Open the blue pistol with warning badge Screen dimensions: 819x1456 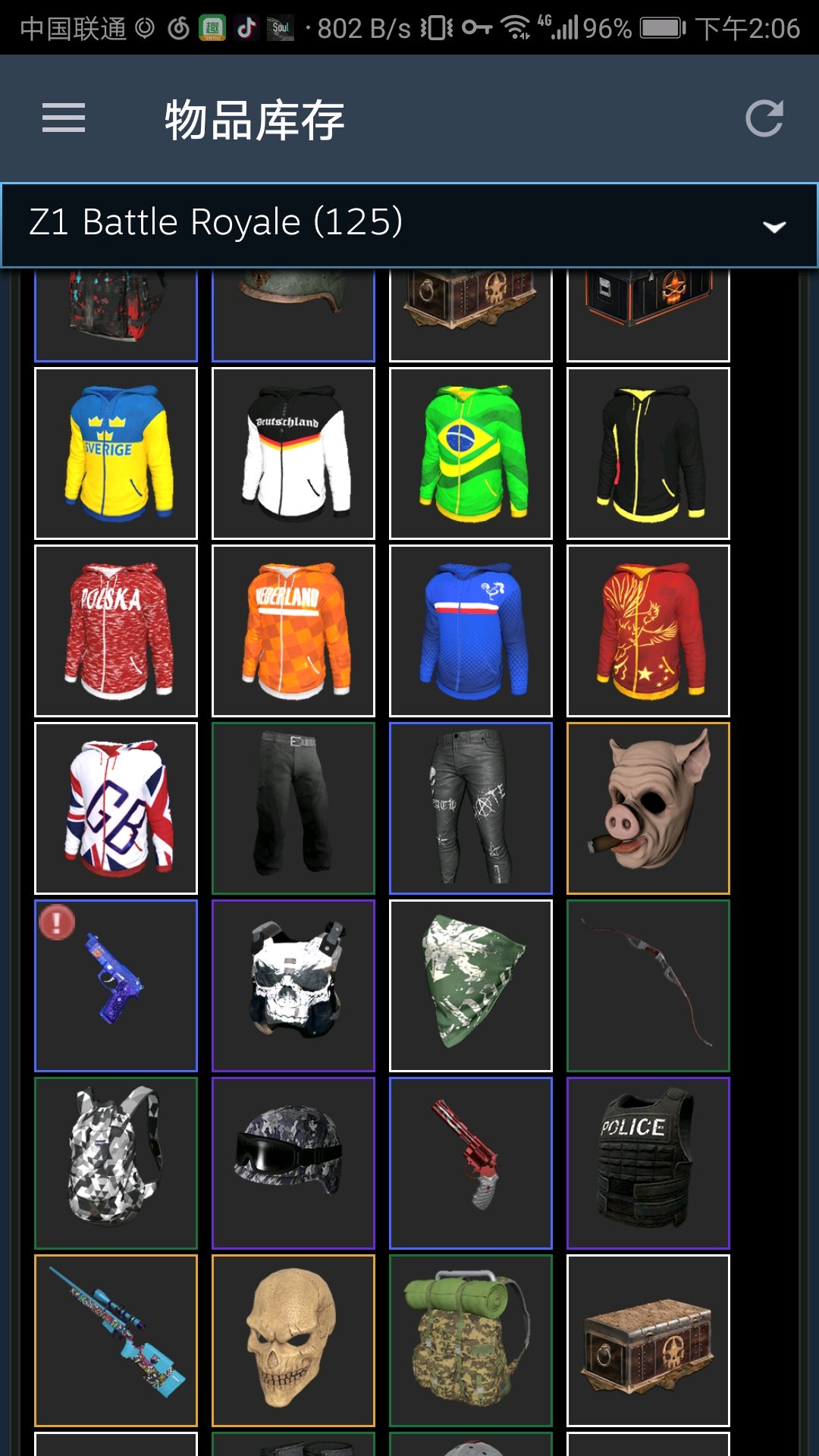coord(116,986)
